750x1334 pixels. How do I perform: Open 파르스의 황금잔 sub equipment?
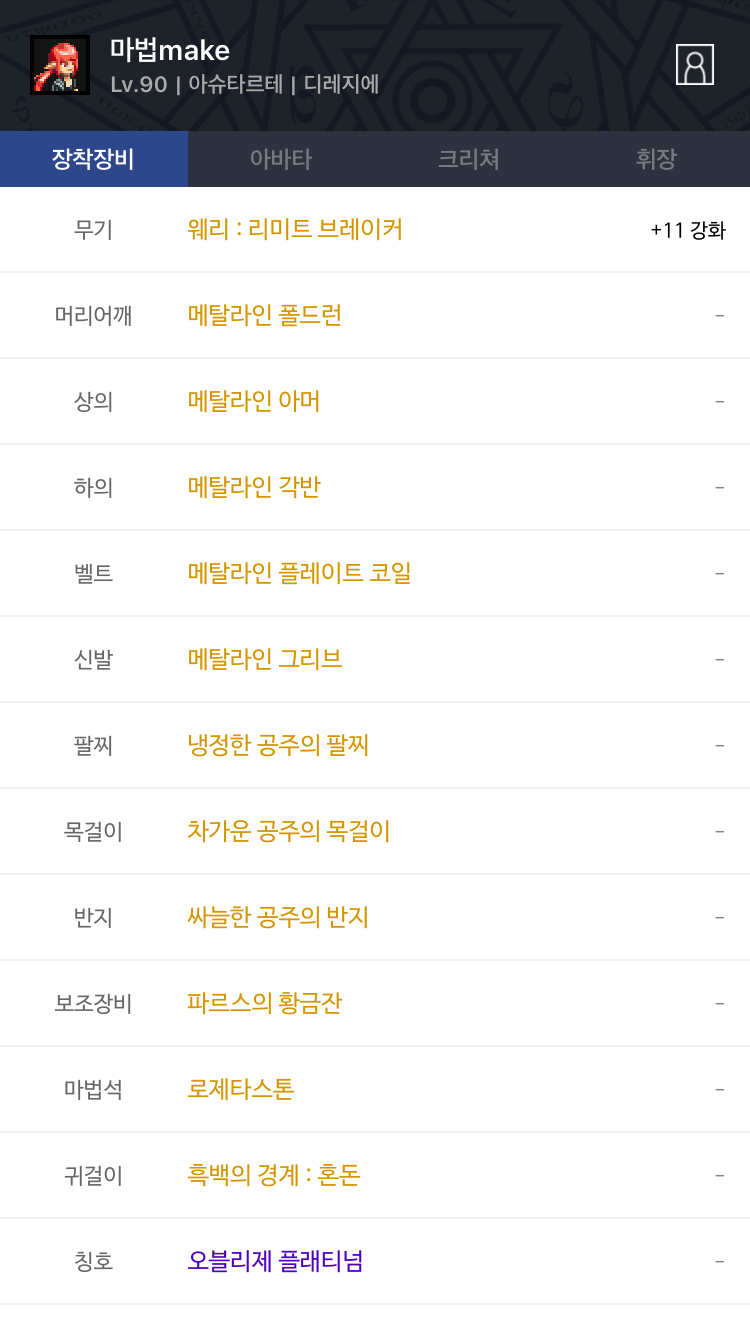(x=265, y=1003)
